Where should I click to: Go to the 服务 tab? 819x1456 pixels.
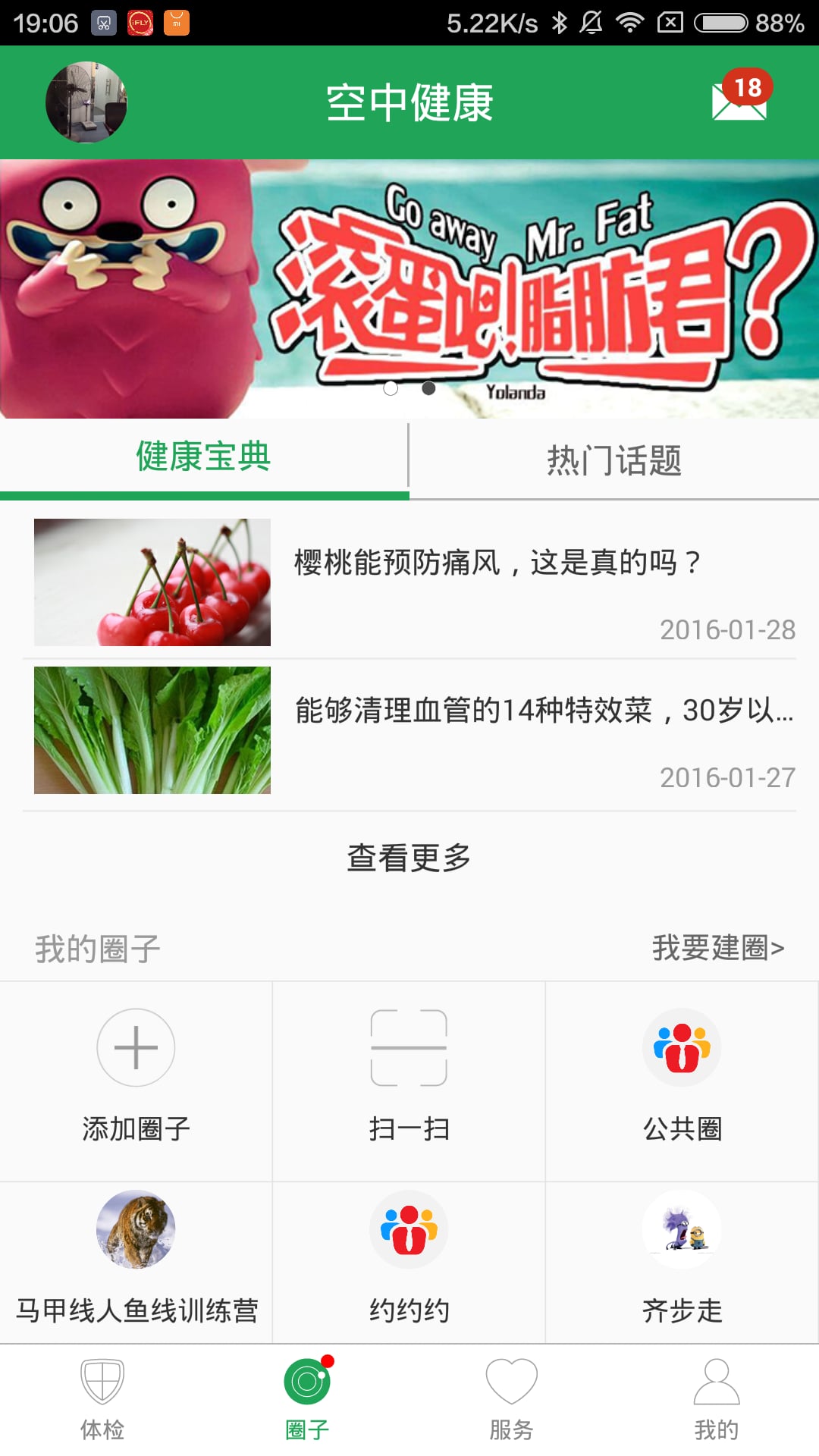[x=512, y=1400]
